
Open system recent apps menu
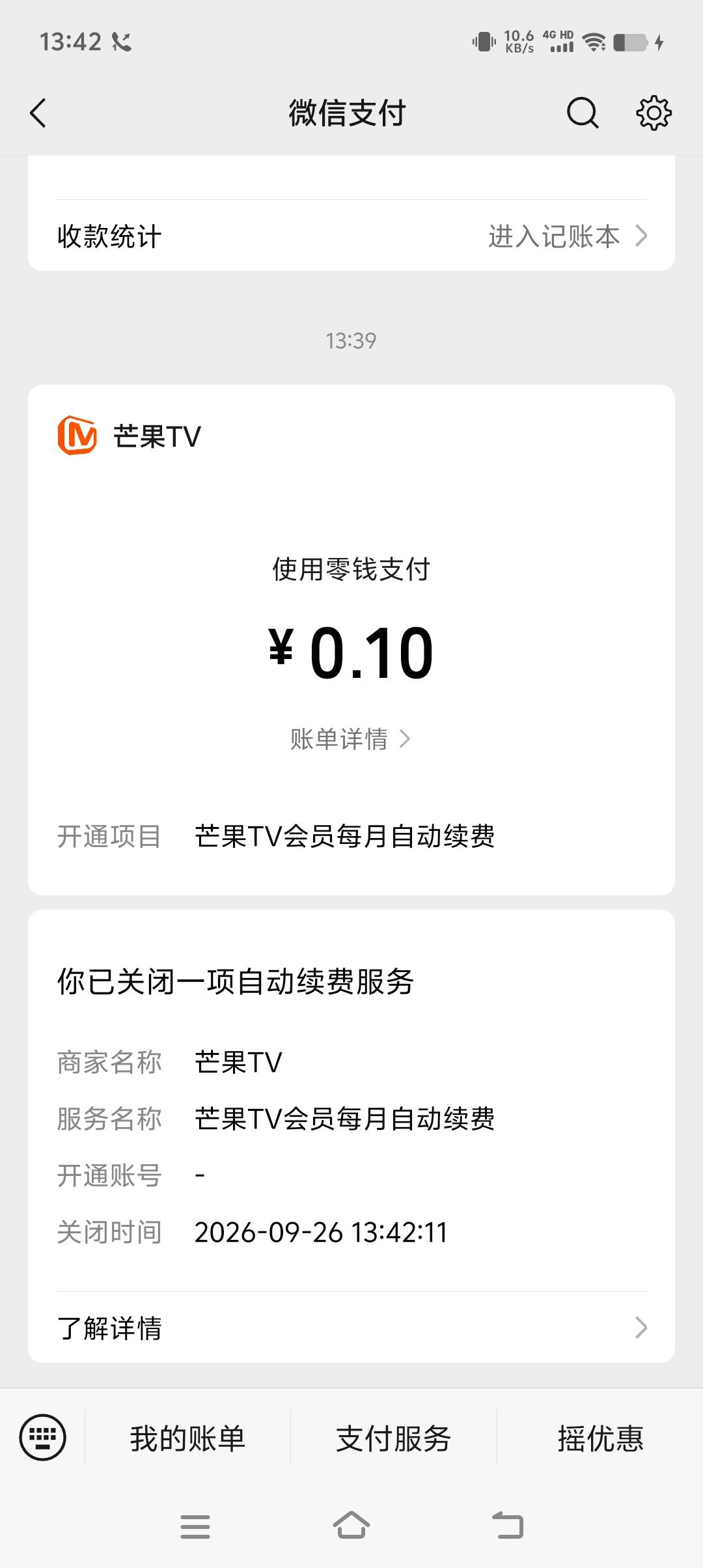click(195, 1526)
